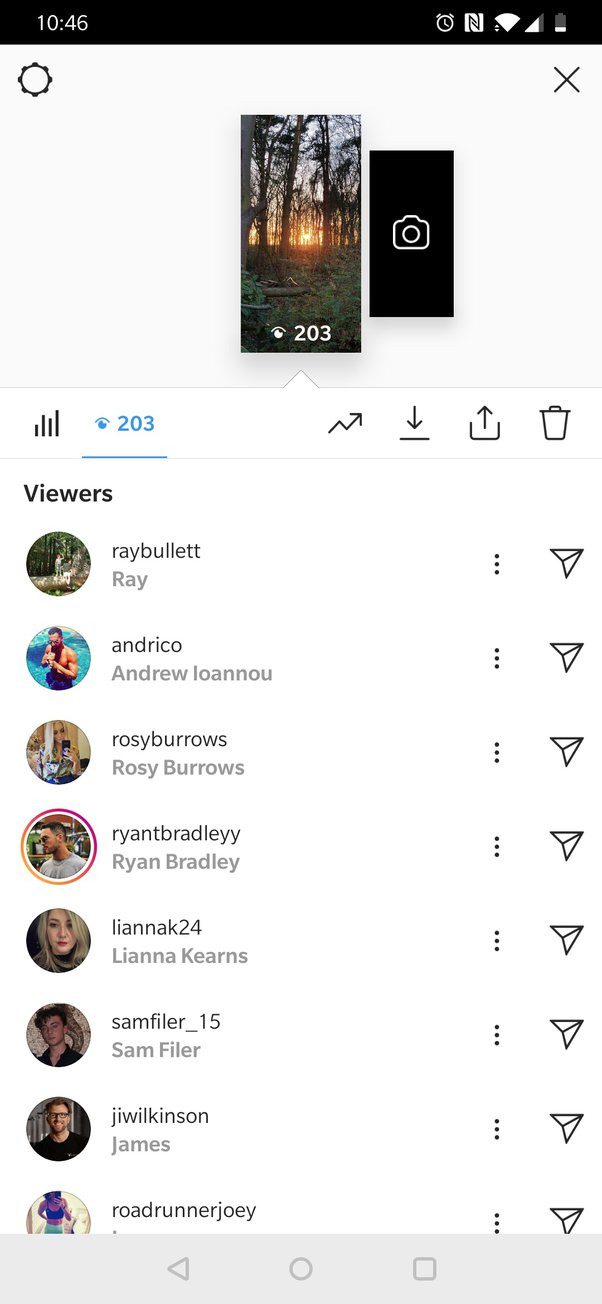Close the story viewers screen

coord(566,80)
